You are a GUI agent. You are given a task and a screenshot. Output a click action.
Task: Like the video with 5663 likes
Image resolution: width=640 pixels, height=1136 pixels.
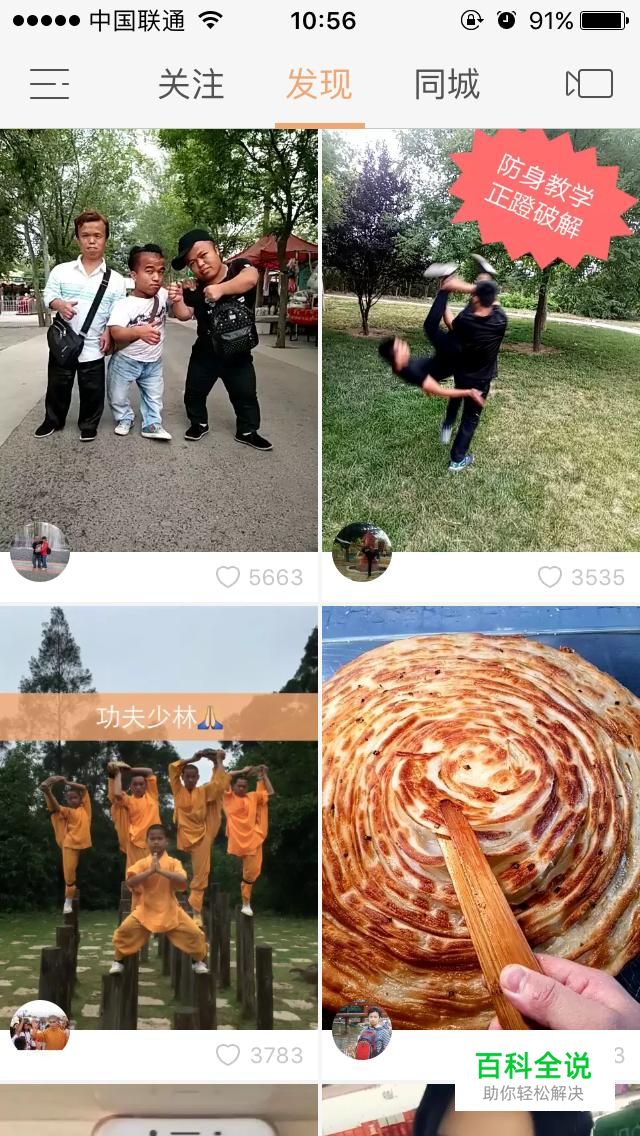pos(229,577)
